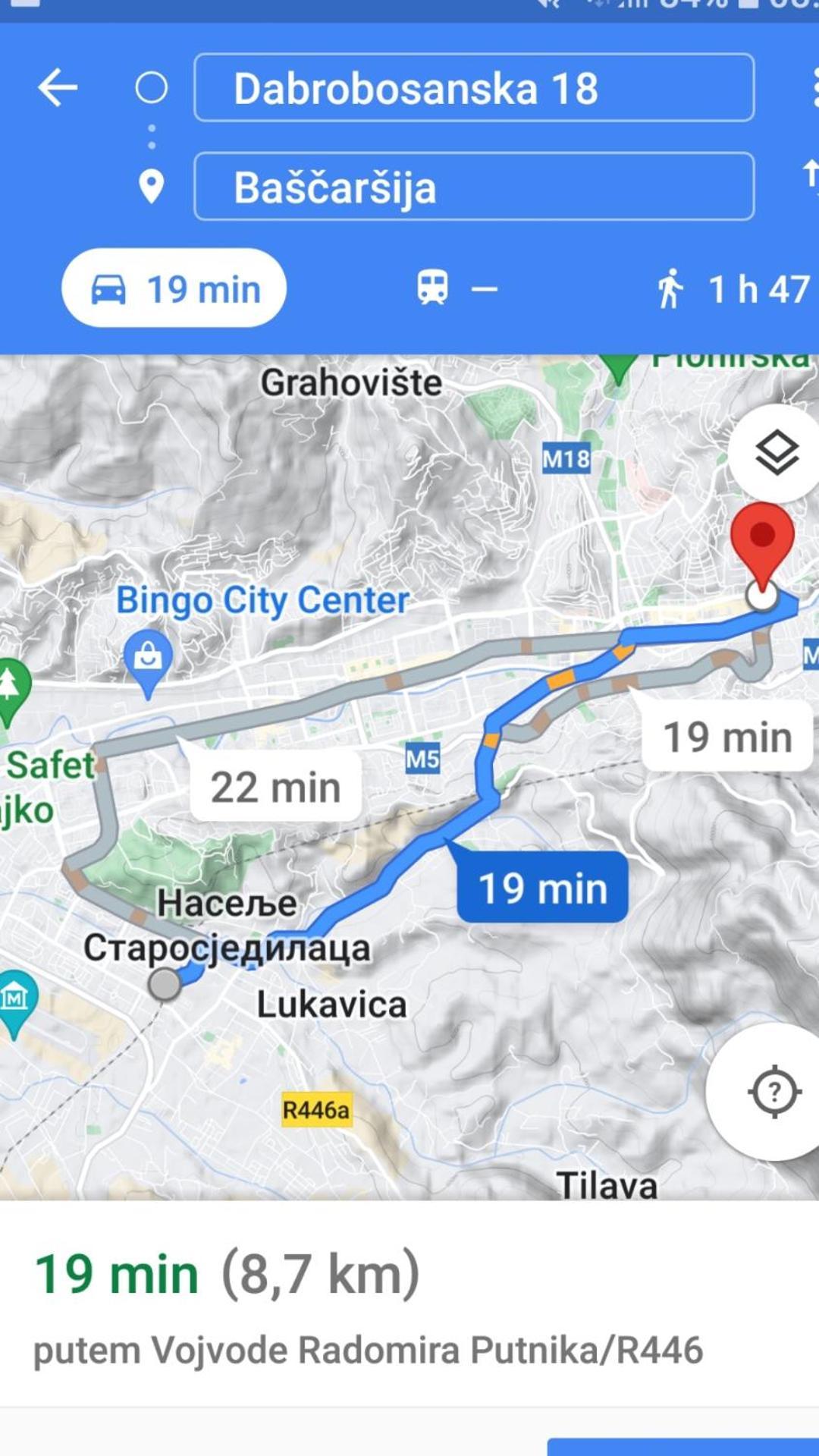Open the 19 min (8,7 km) route details

(x=227, y=1274)
